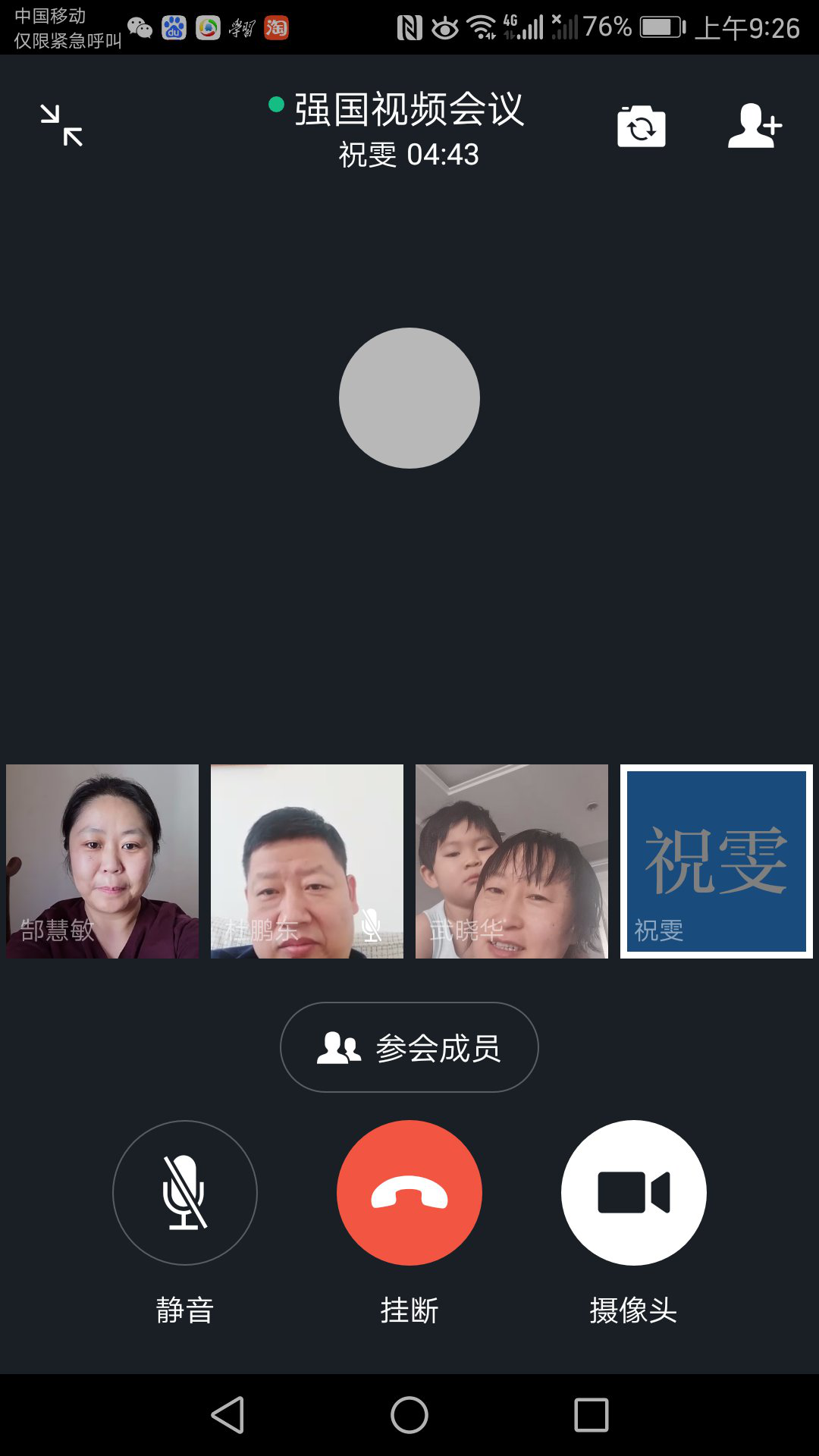Screen dimensions: 819x1456
Task: Toggle the 摄像头 camera button
Action: (x=634, y=1192)
